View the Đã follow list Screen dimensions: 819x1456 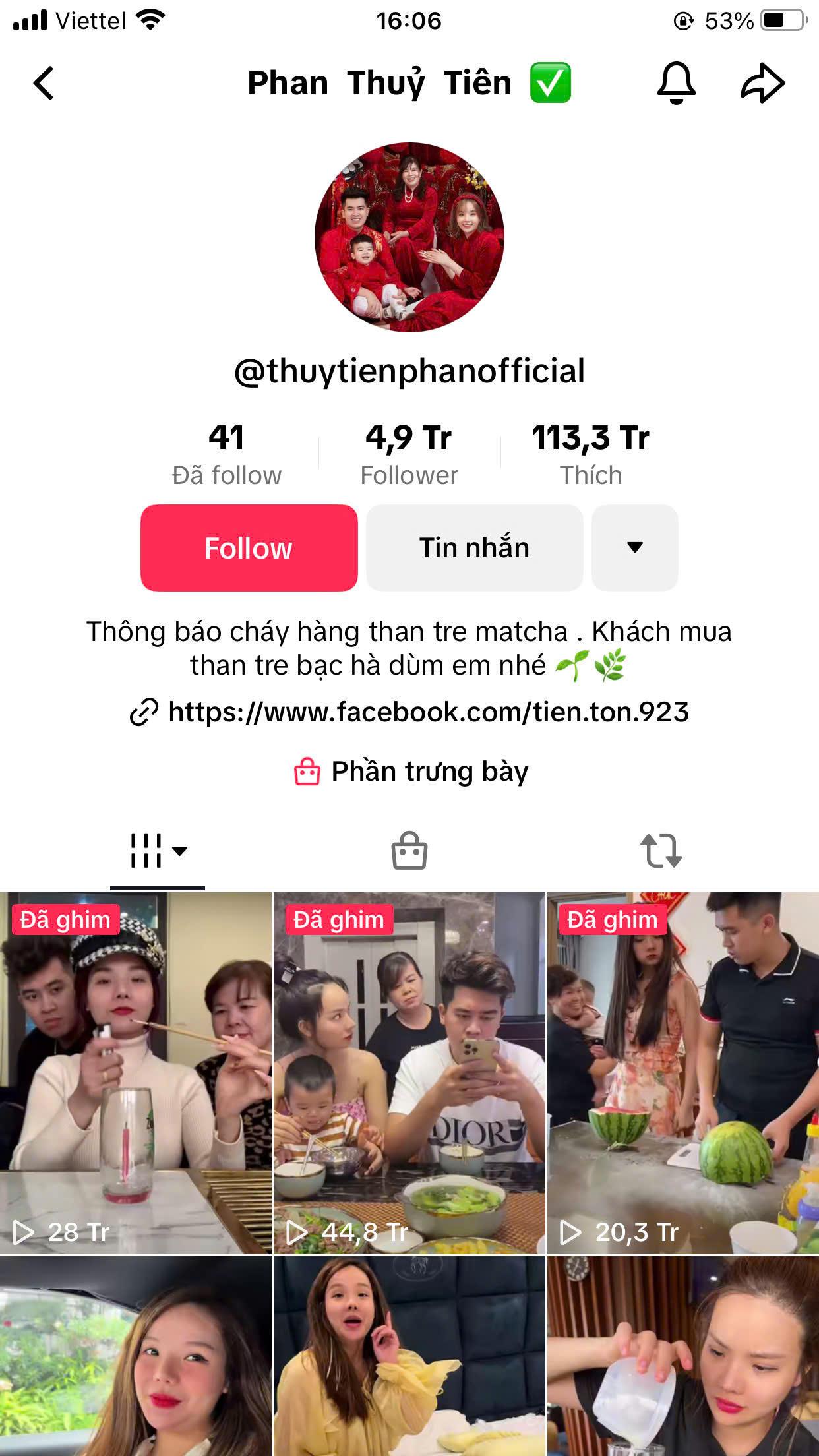226,455
